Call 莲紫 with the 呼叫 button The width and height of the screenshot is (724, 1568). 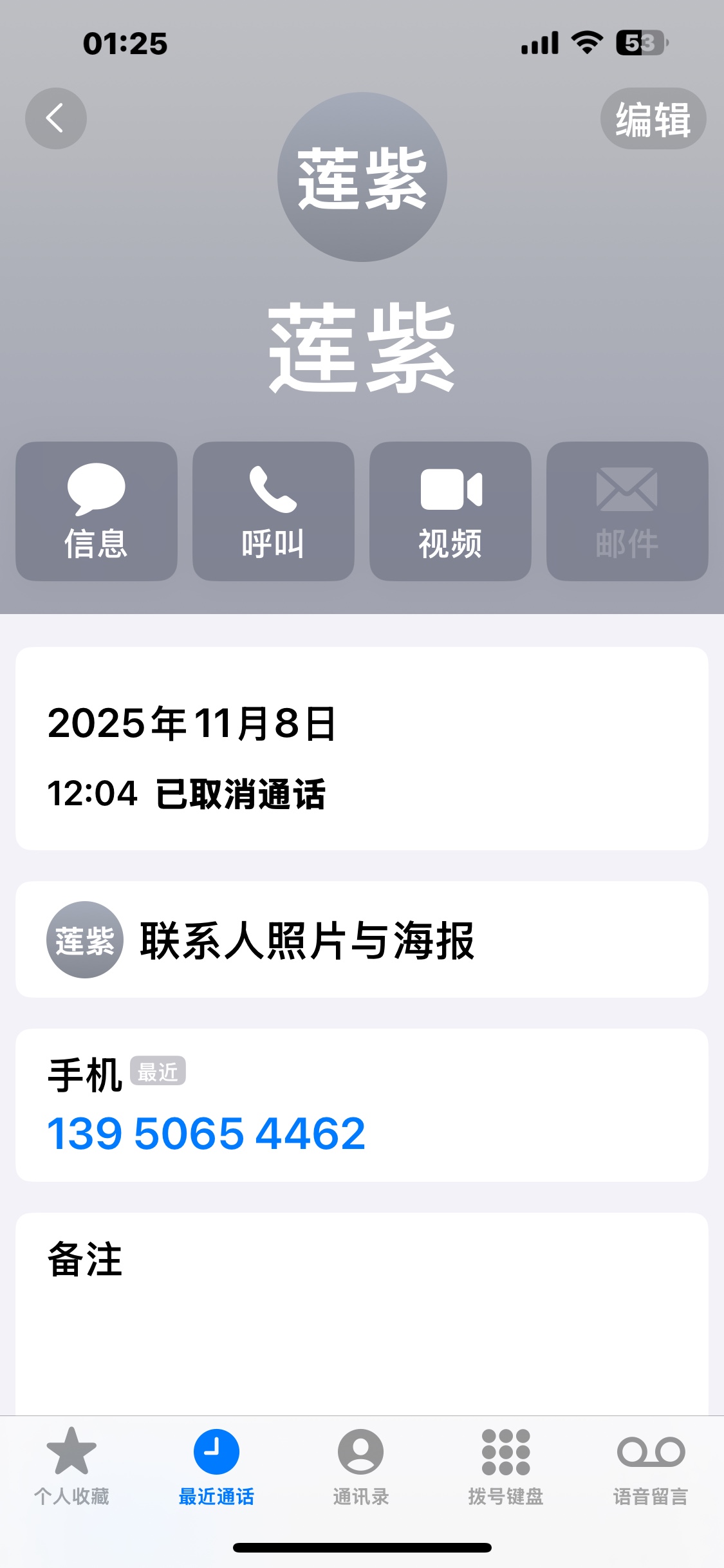point(273,511)
